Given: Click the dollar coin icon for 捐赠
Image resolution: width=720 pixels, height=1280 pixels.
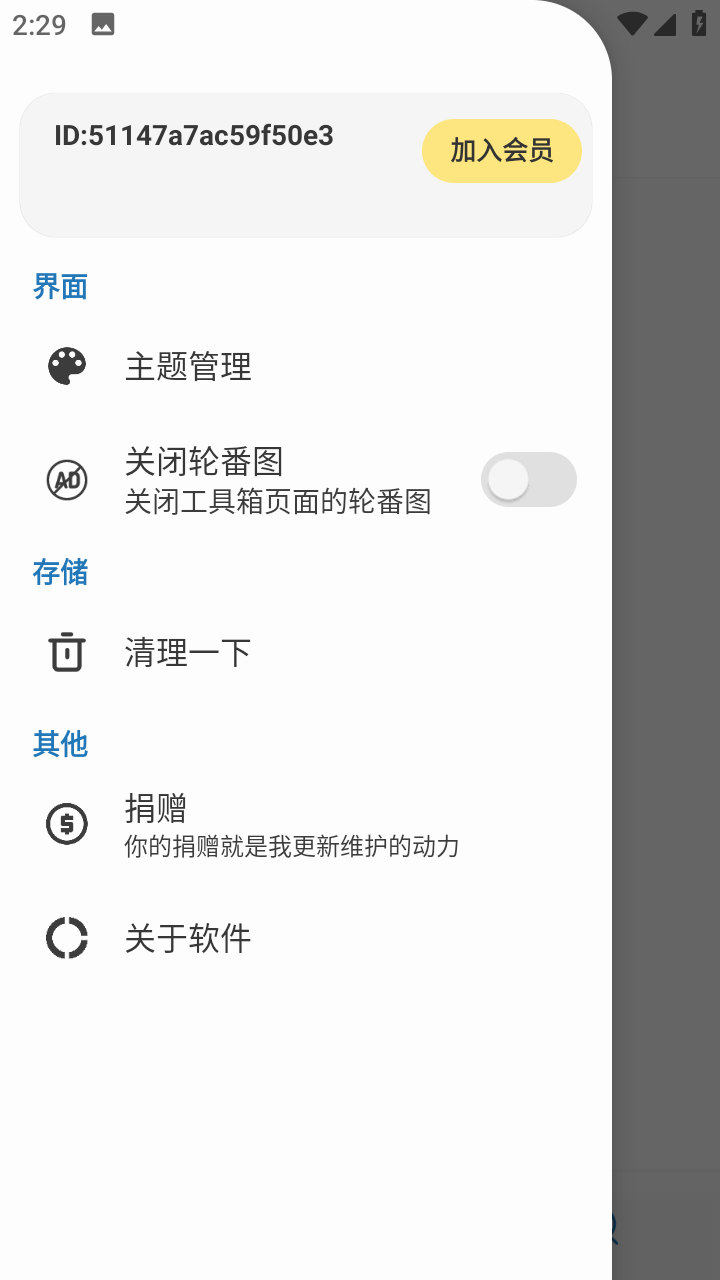Looking at the screenshot, I should click(x=66, y=823).
